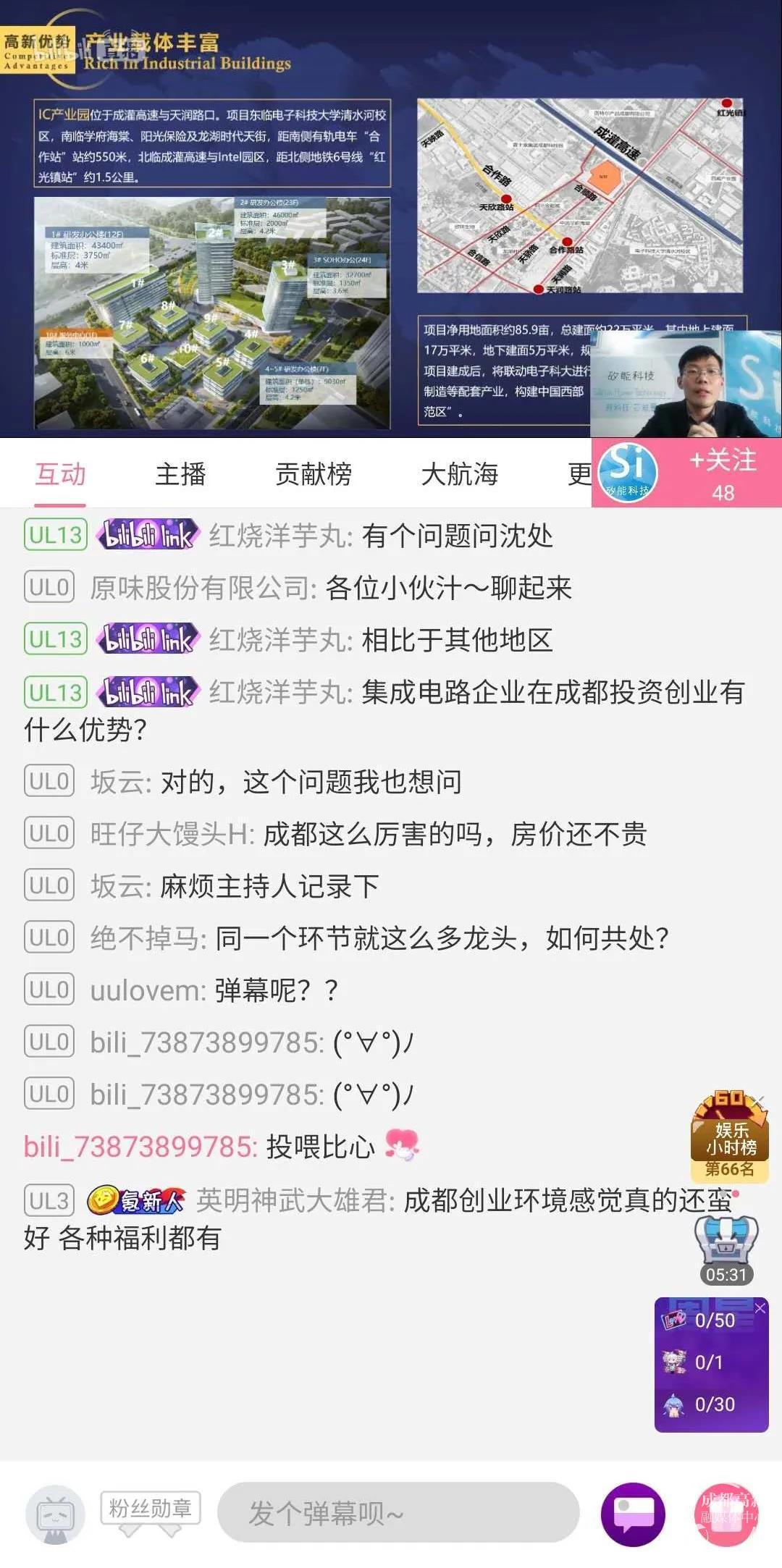Close the 娱乐小时榜 badge
Screen dimensions: 782x1568
coord(758,1101)
